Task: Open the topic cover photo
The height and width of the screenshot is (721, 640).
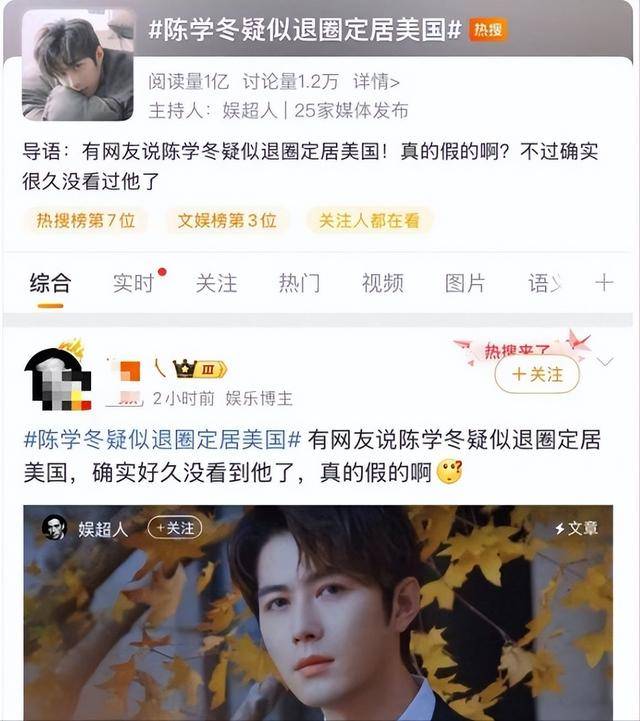Action: tap(78, 66)
